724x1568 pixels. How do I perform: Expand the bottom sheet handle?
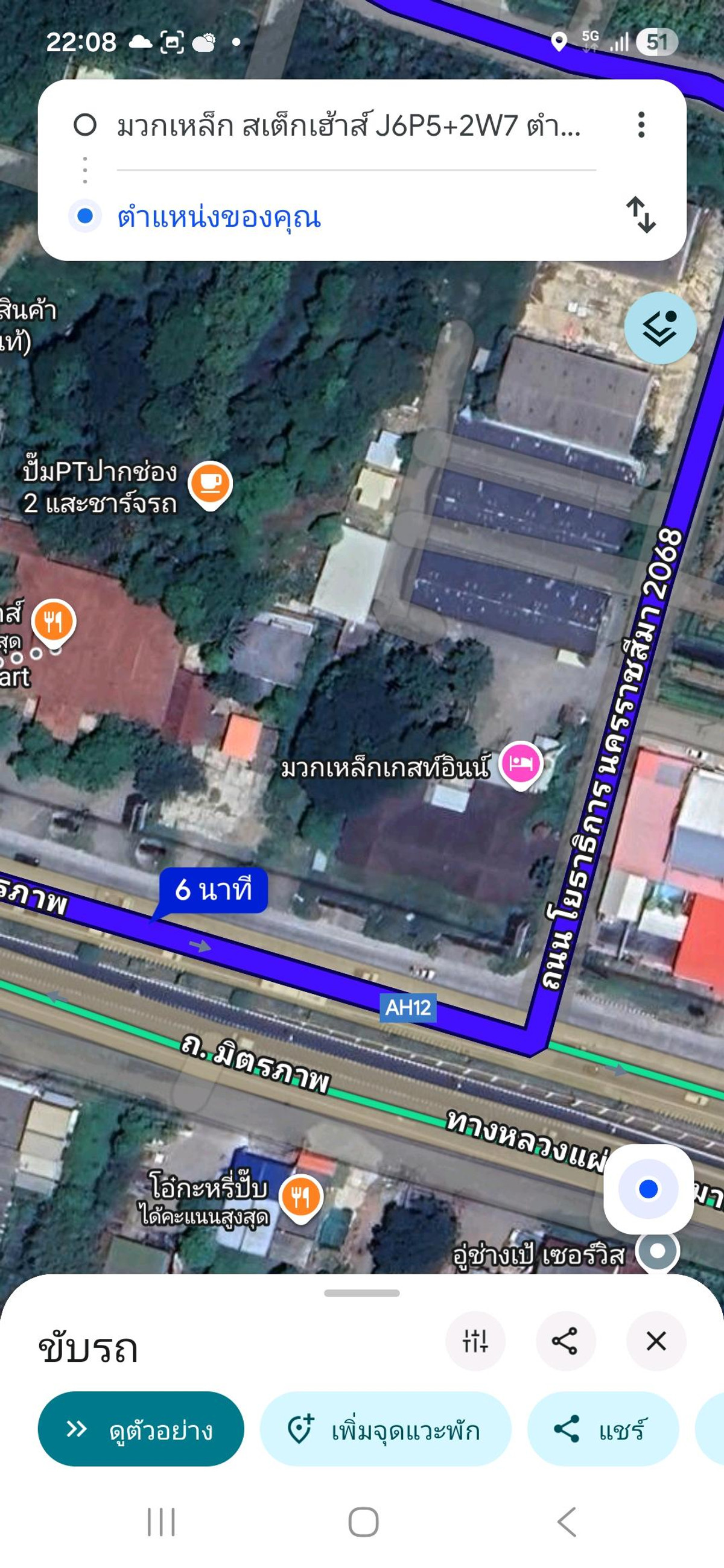pyautogui.click(x=361, y=1293)
